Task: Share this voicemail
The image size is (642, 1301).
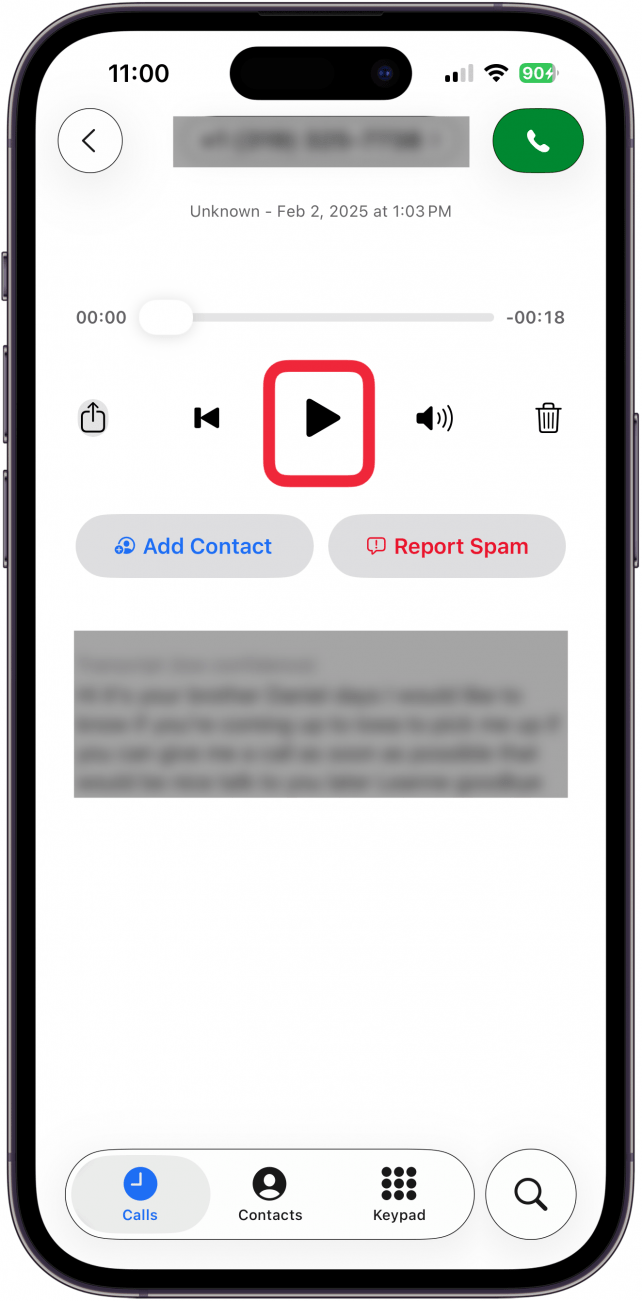Action: [93, 417]
